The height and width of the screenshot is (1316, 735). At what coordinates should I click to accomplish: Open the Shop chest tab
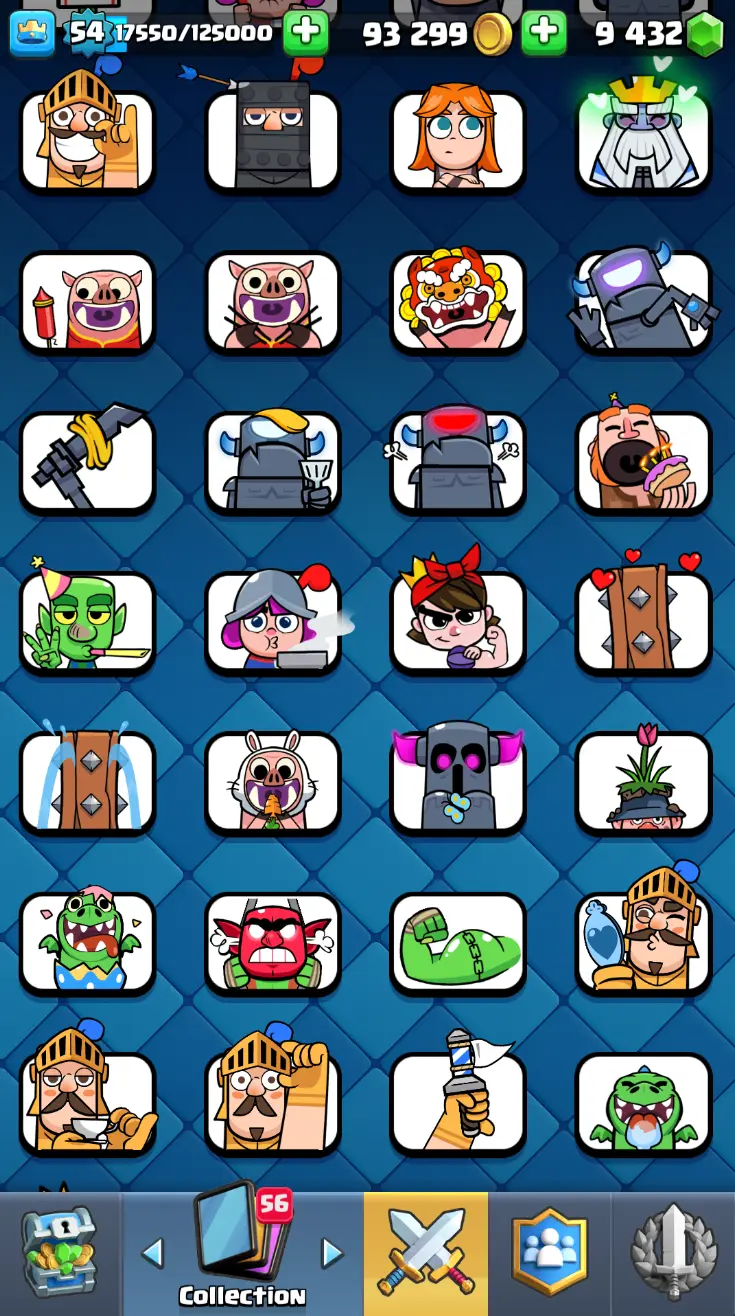pos(60,1252)
